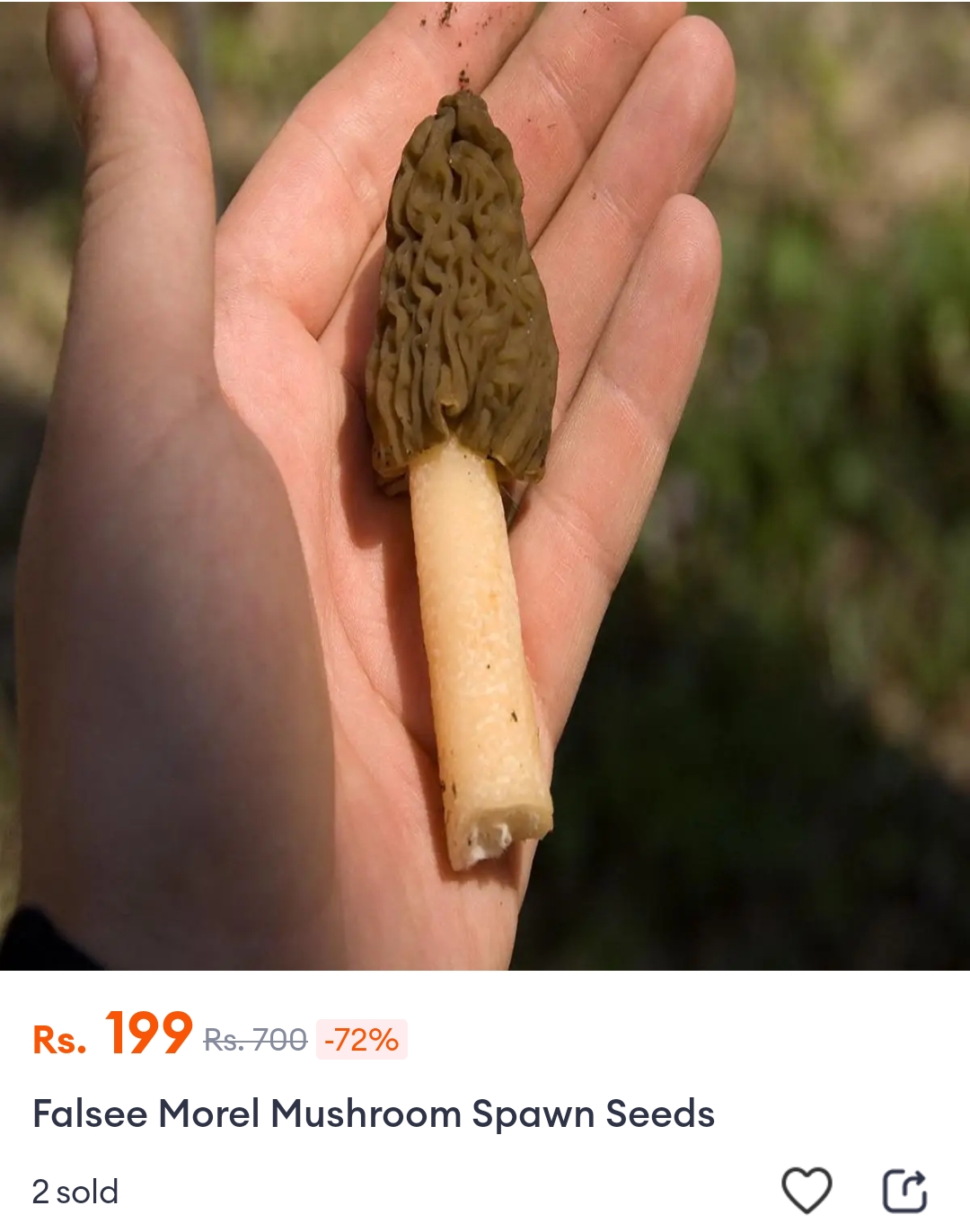Add Morel Mushroom Spawn Seeds to wishlist

pyautogui.click(x=806, y=1191)
